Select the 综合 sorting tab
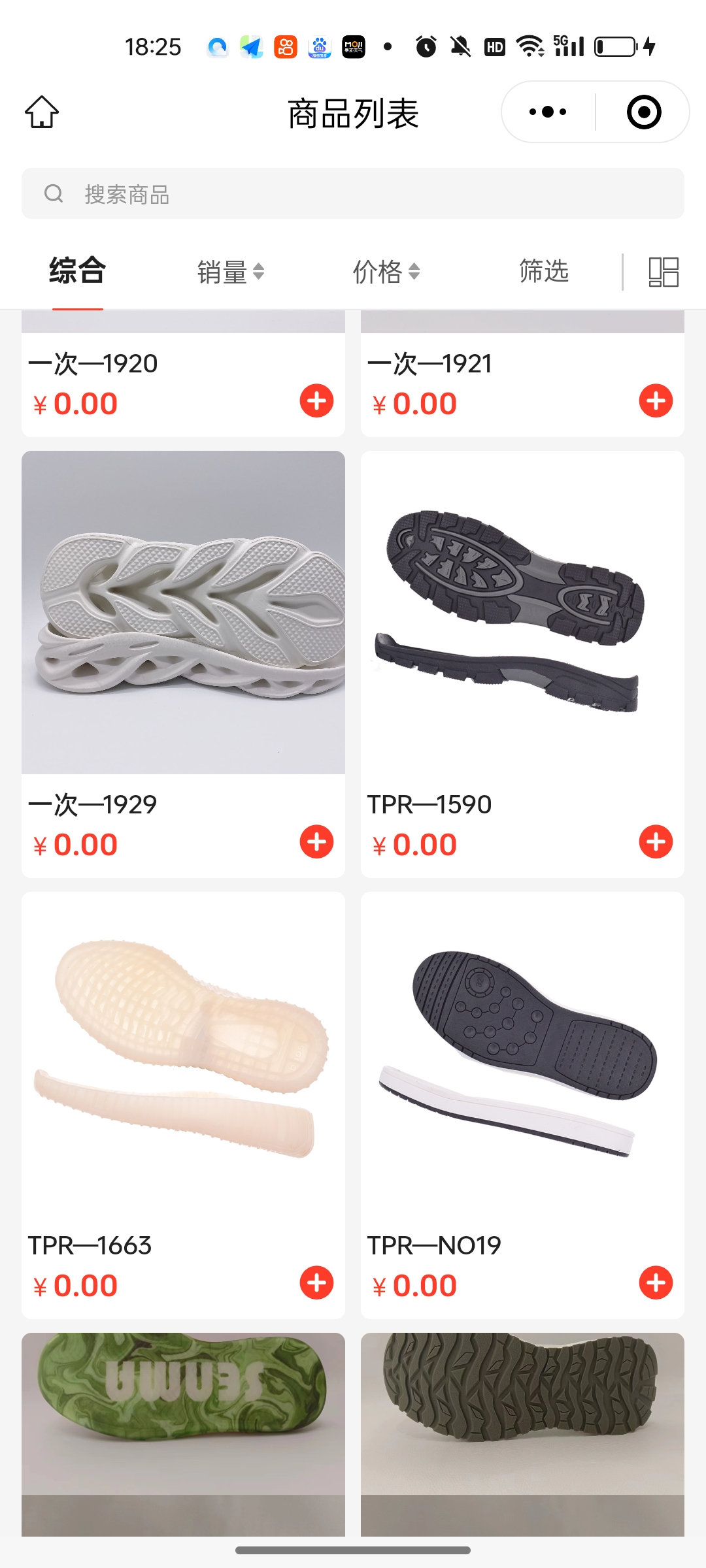 77,271
